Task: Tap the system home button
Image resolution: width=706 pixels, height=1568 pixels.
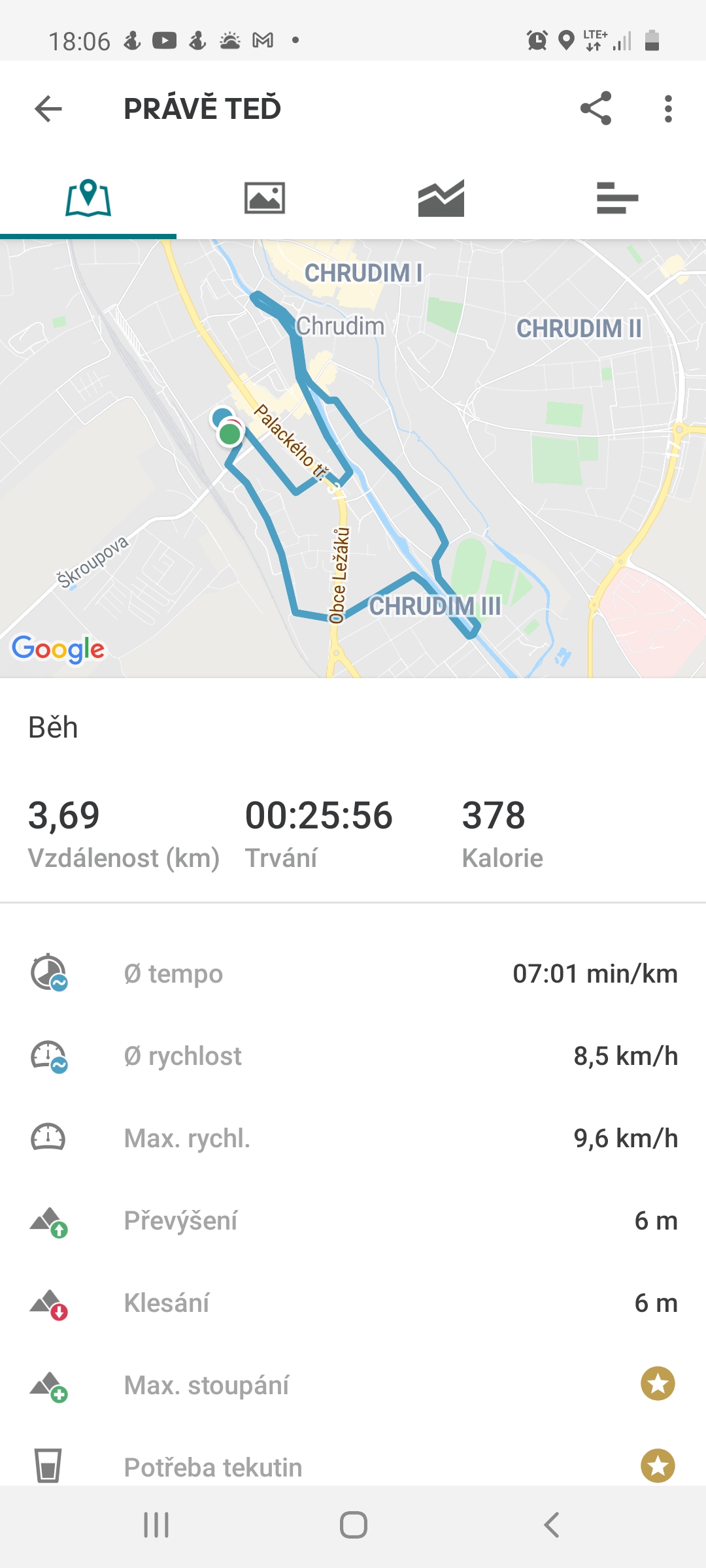Action: [353, 1526]
